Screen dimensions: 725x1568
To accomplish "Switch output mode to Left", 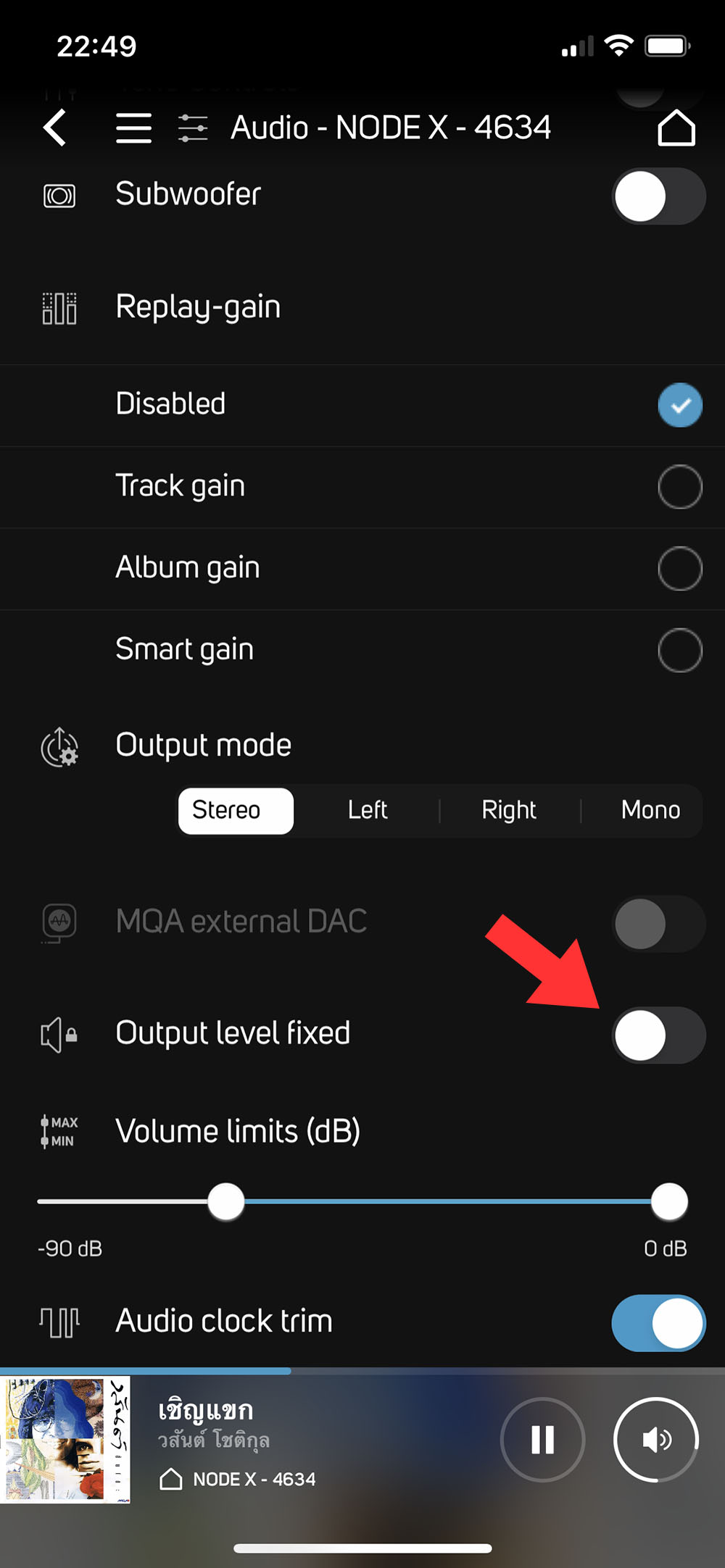I will click(x=368, y=811).
